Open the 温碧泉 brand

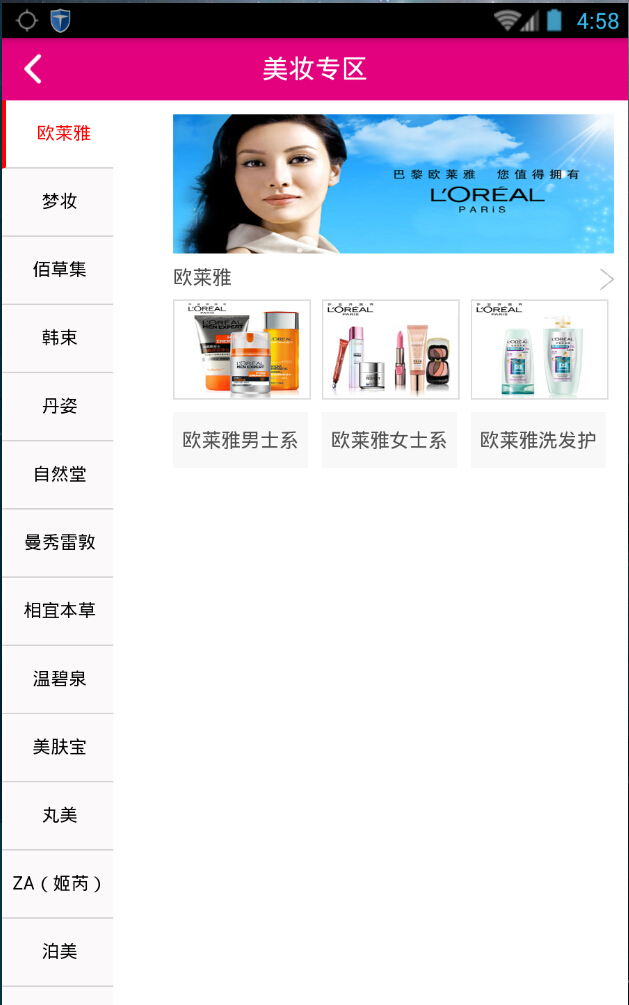(x=59, y=678)
